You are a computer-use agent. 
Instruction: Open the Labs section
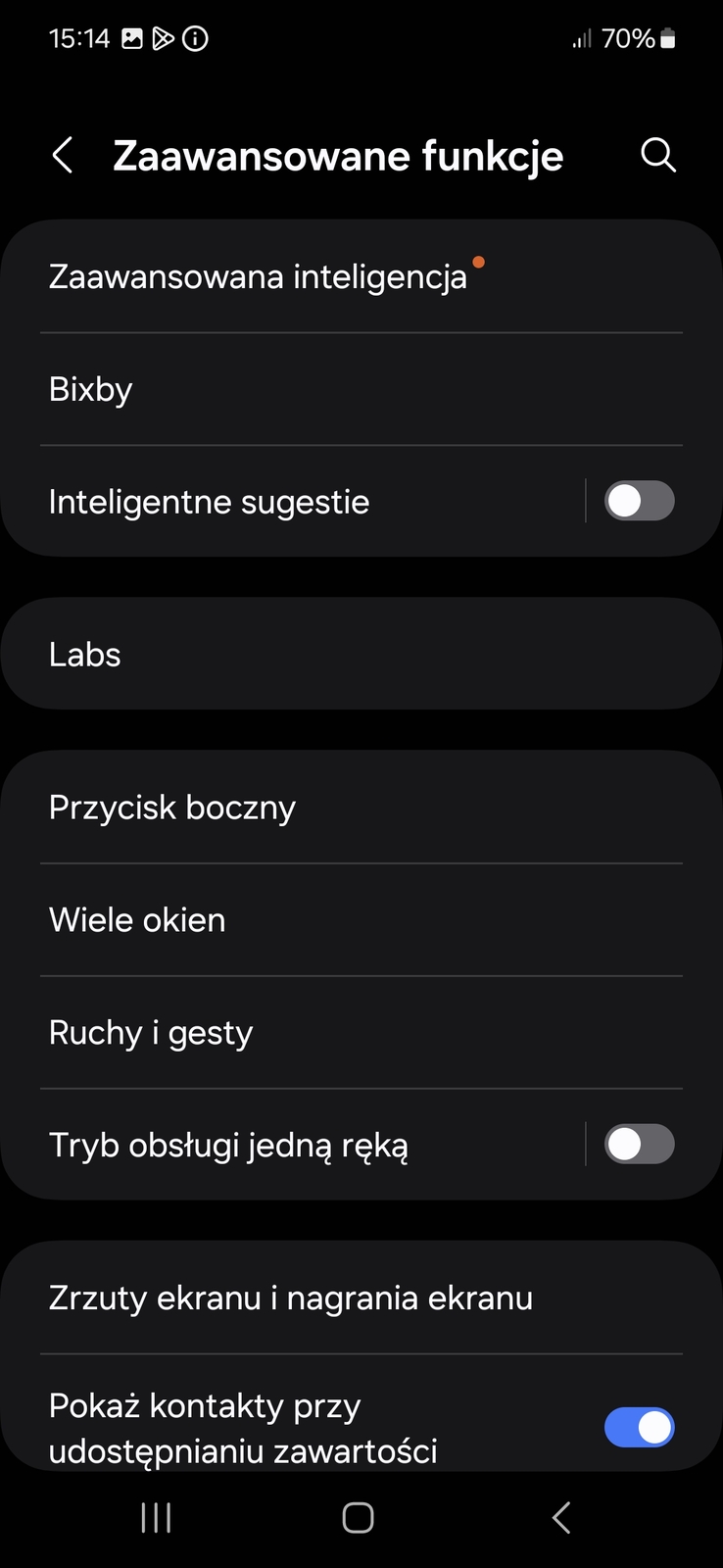[x=85, y=655]
